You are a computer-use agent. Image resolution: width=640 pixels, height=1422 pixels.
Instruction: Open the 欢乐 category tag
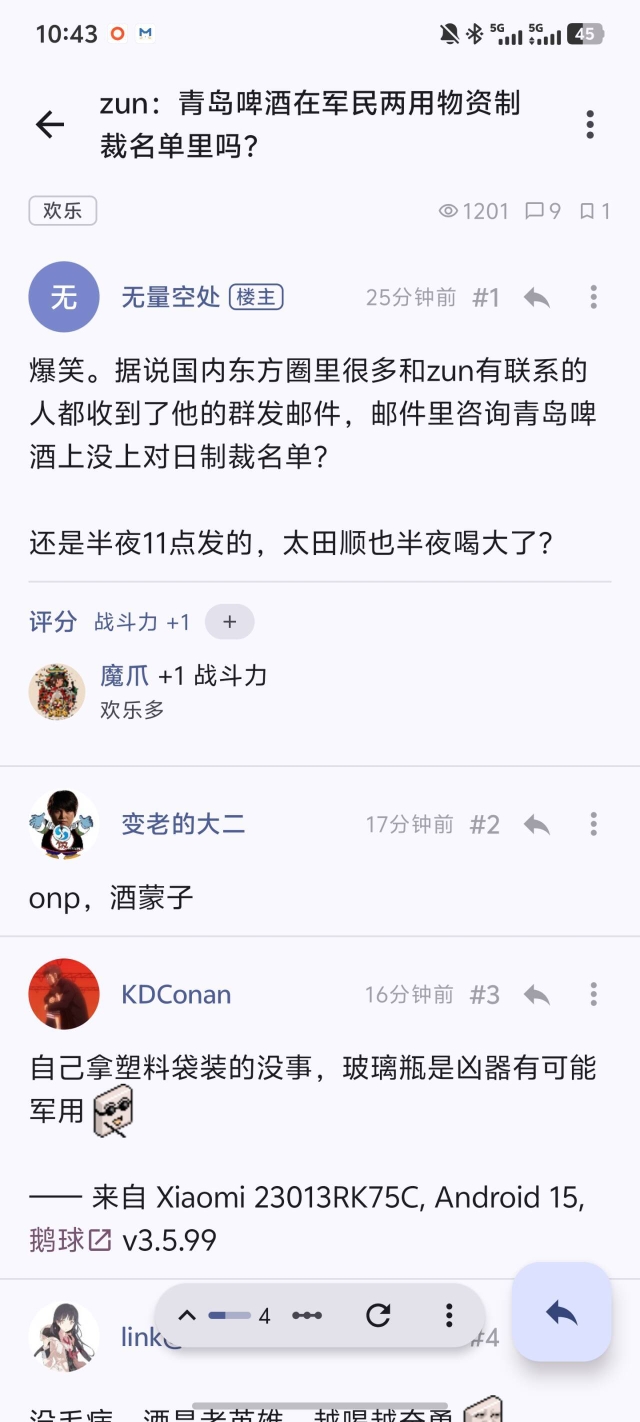coord(63,211)
